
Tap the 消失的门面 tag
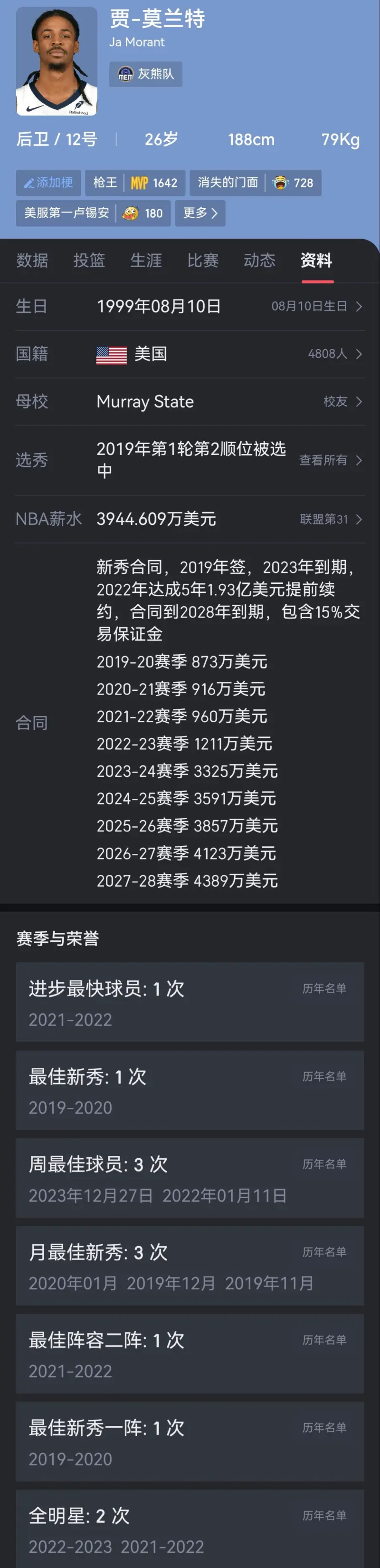pos(256,183)
